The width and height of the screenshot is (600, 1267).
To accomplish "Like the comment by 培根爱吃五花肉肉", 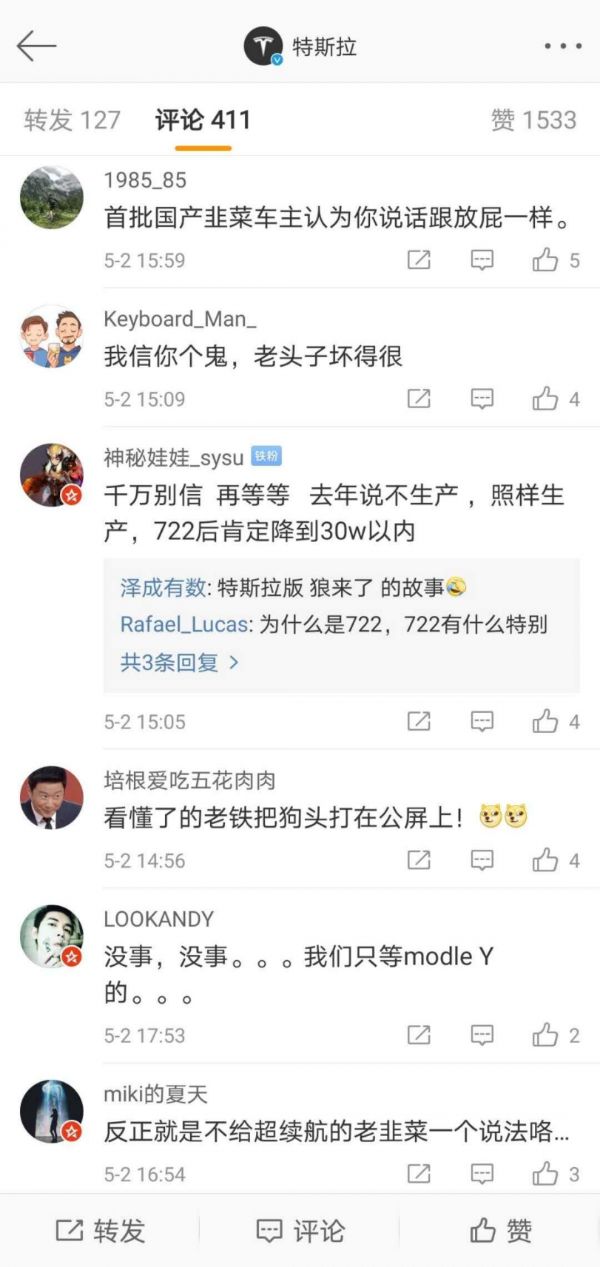I will click(546, 860).
